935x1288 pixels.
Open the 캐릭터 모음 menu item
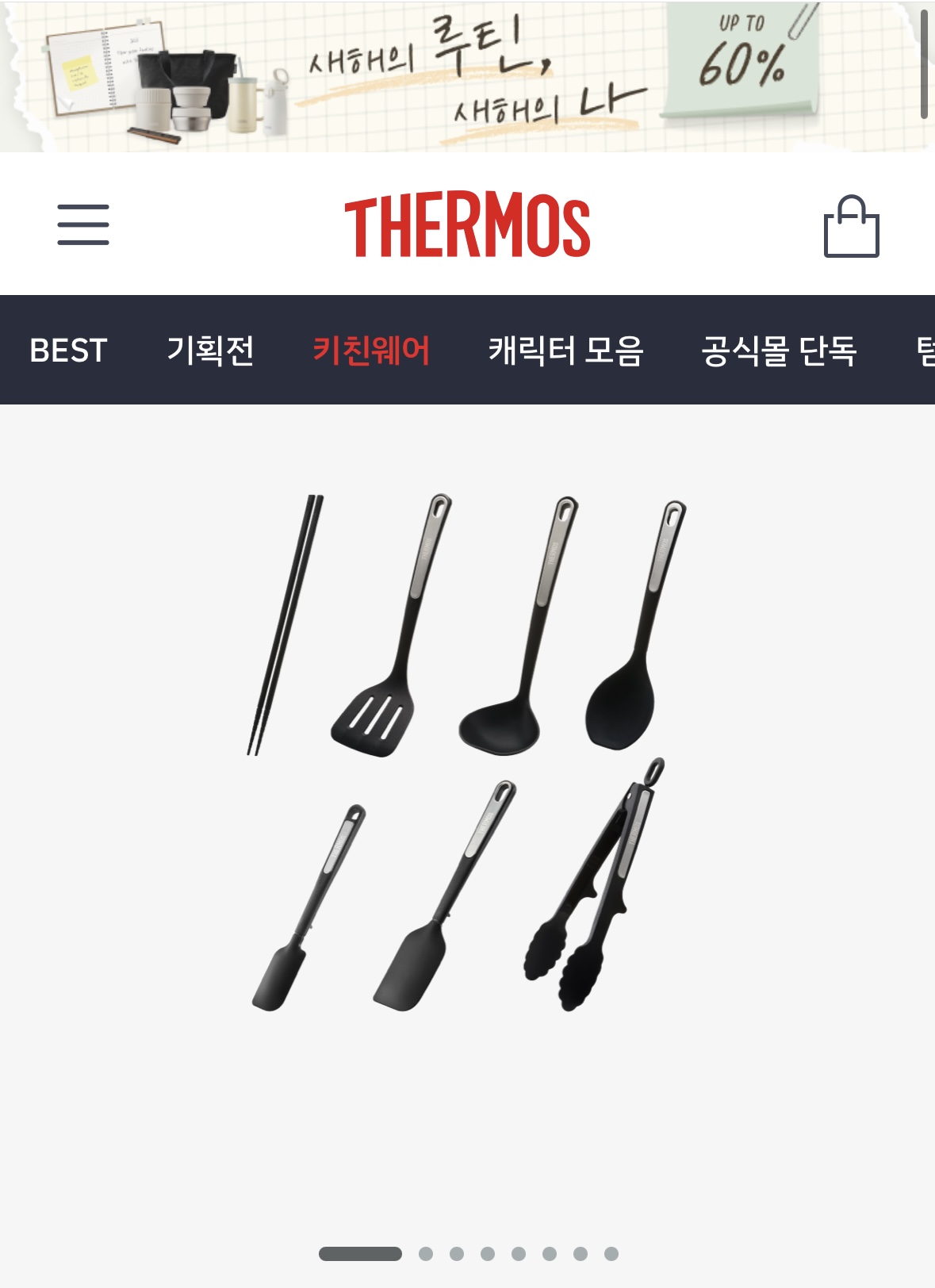coord(565,349)
